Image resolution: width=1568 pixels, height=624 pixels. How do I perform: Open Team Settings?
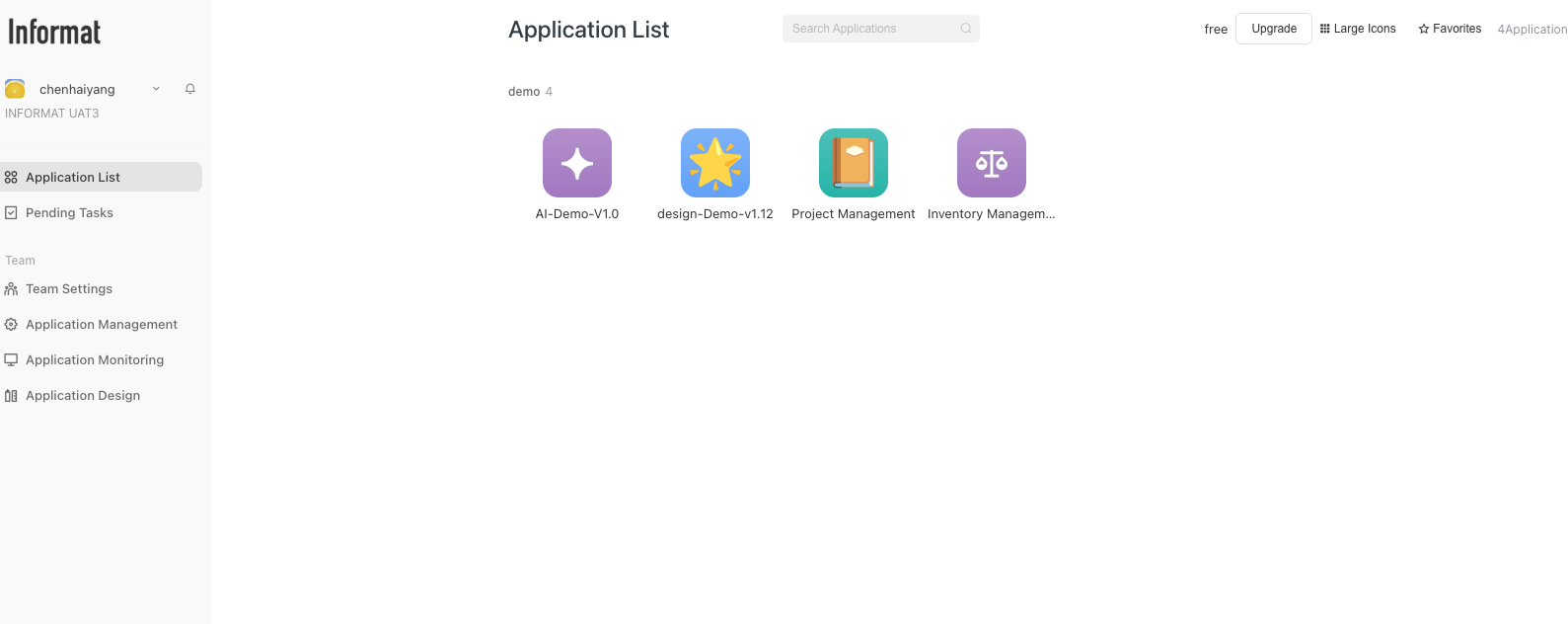point(69,289)
